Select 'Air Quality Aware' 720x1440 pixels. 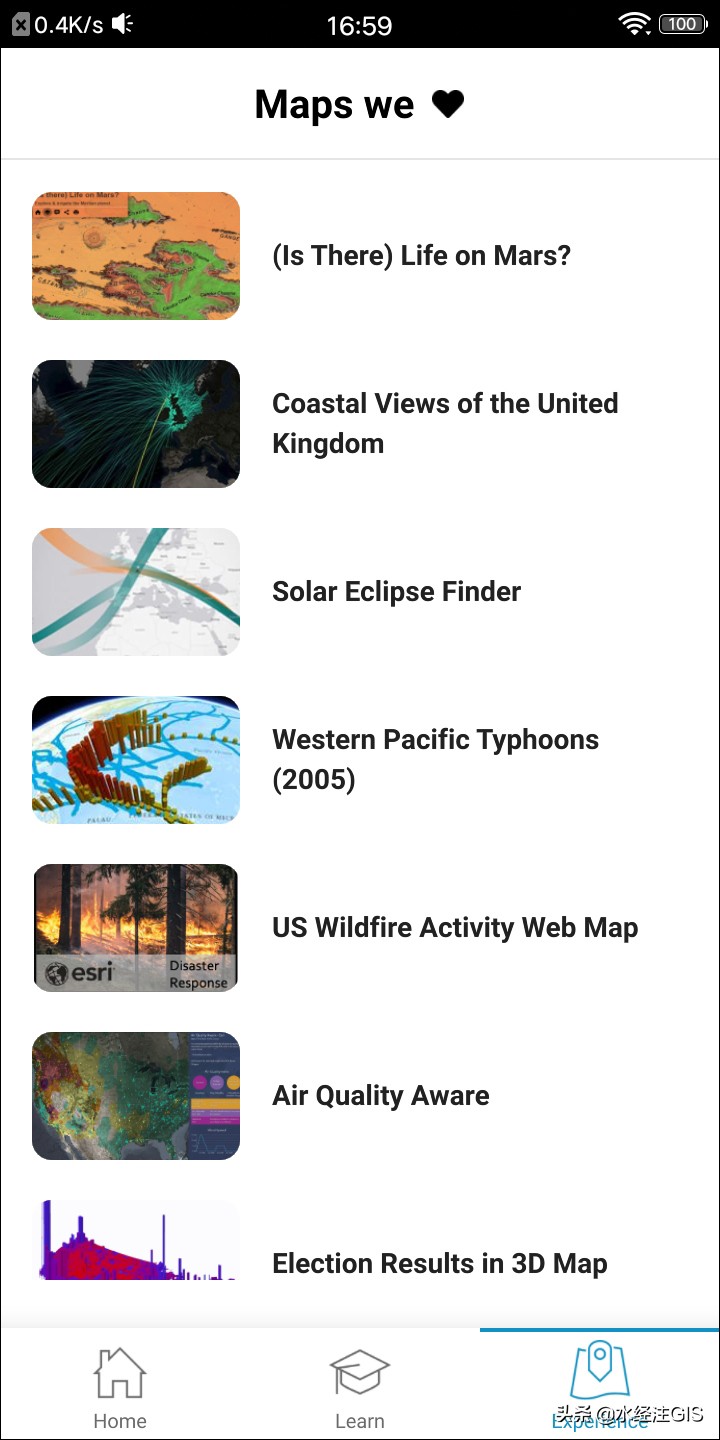point(380,1095)
